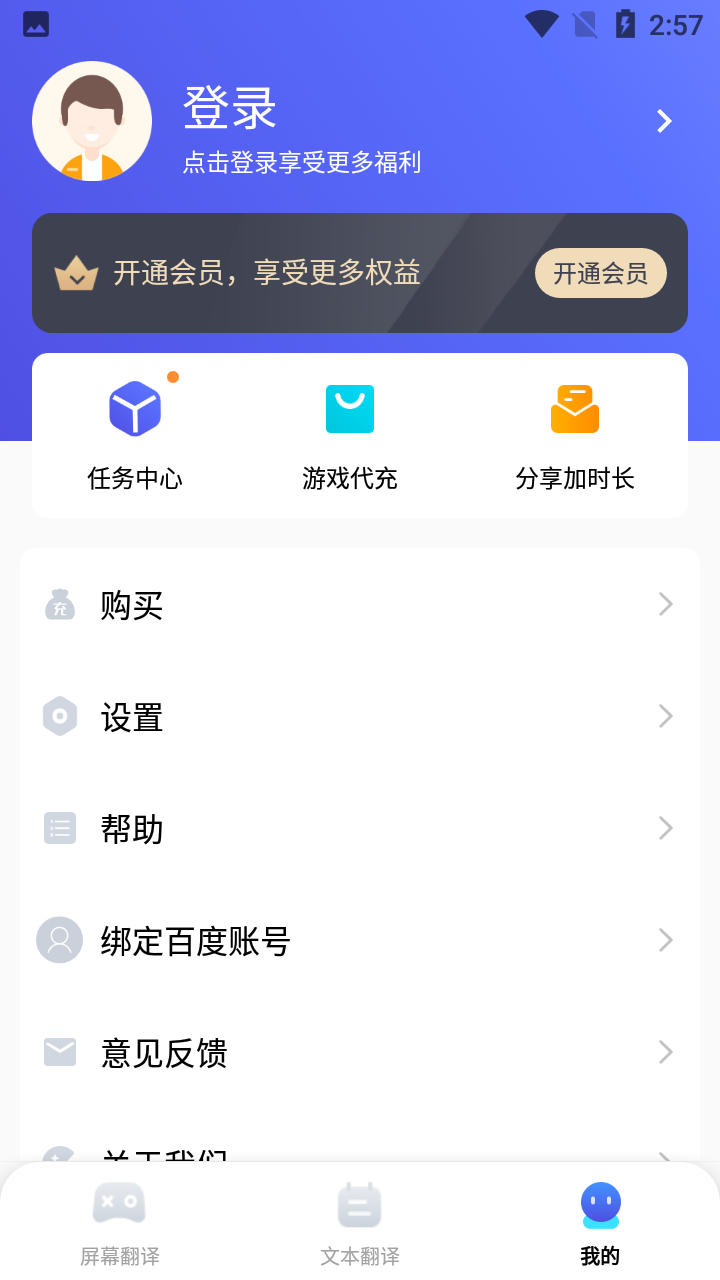
Task: Tap the user avatar picture
Action: [91, 120]
